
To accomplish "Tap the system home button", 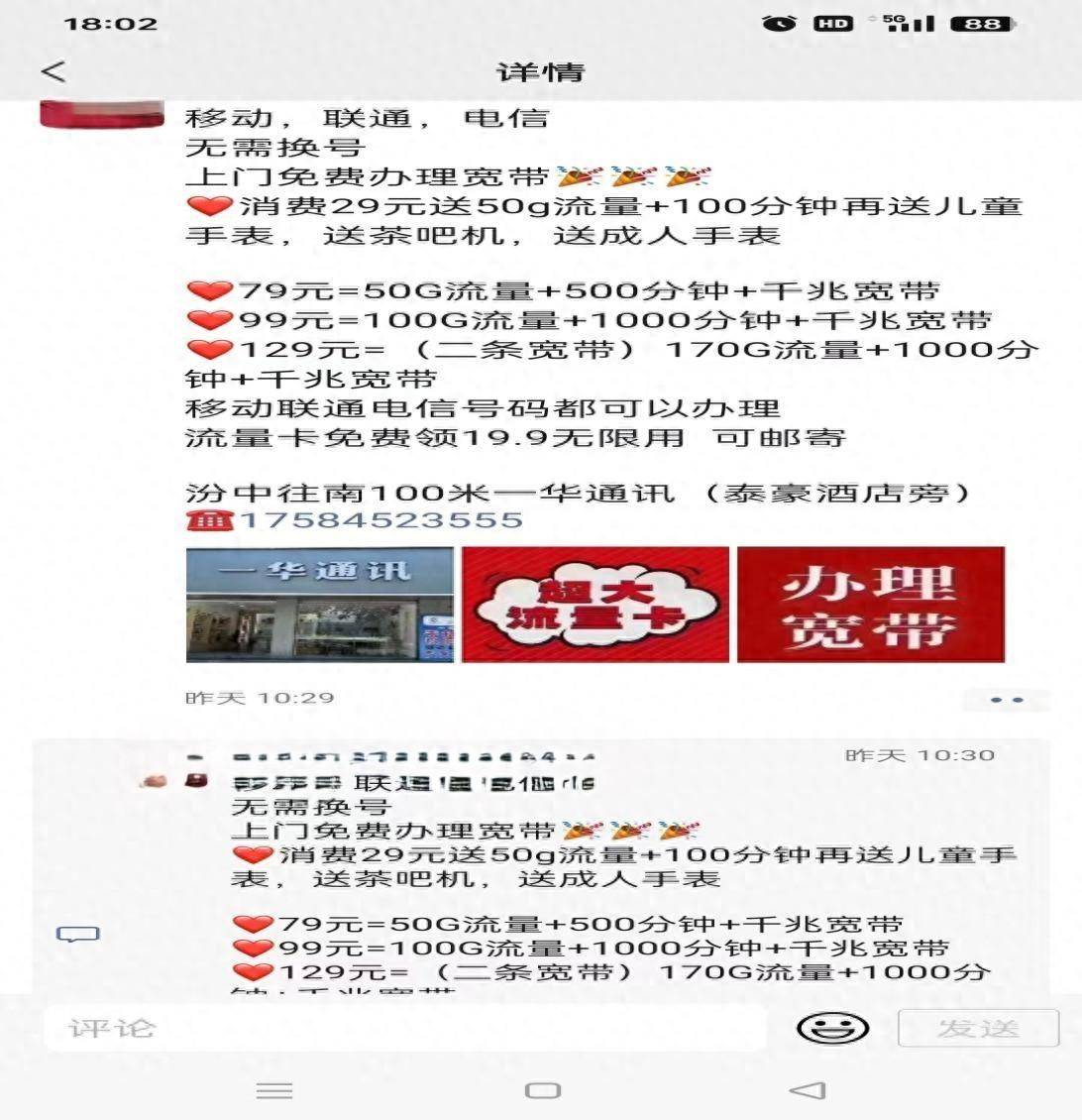I will click(542, 1090).
